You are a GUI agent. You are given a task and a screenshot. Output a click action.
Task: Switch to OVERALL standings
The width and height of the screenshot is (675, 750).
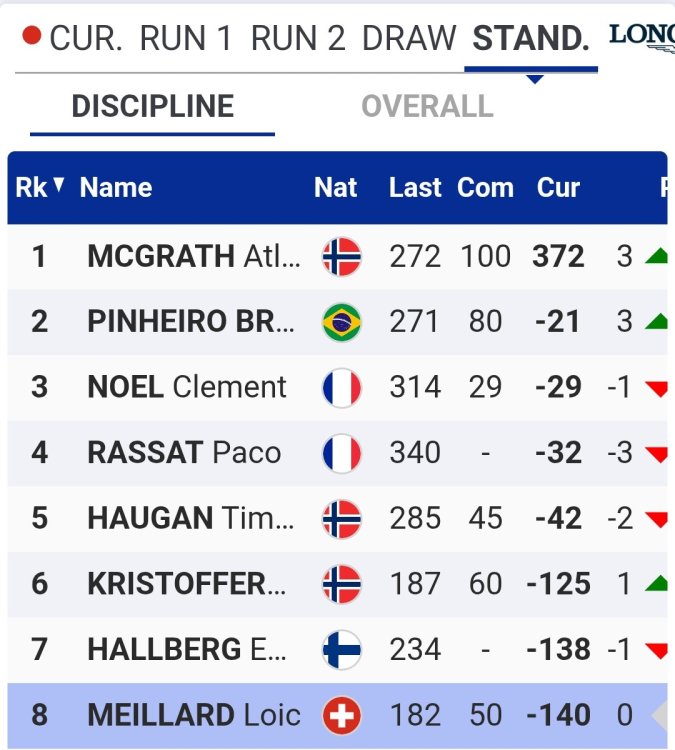tap(427, 106)
